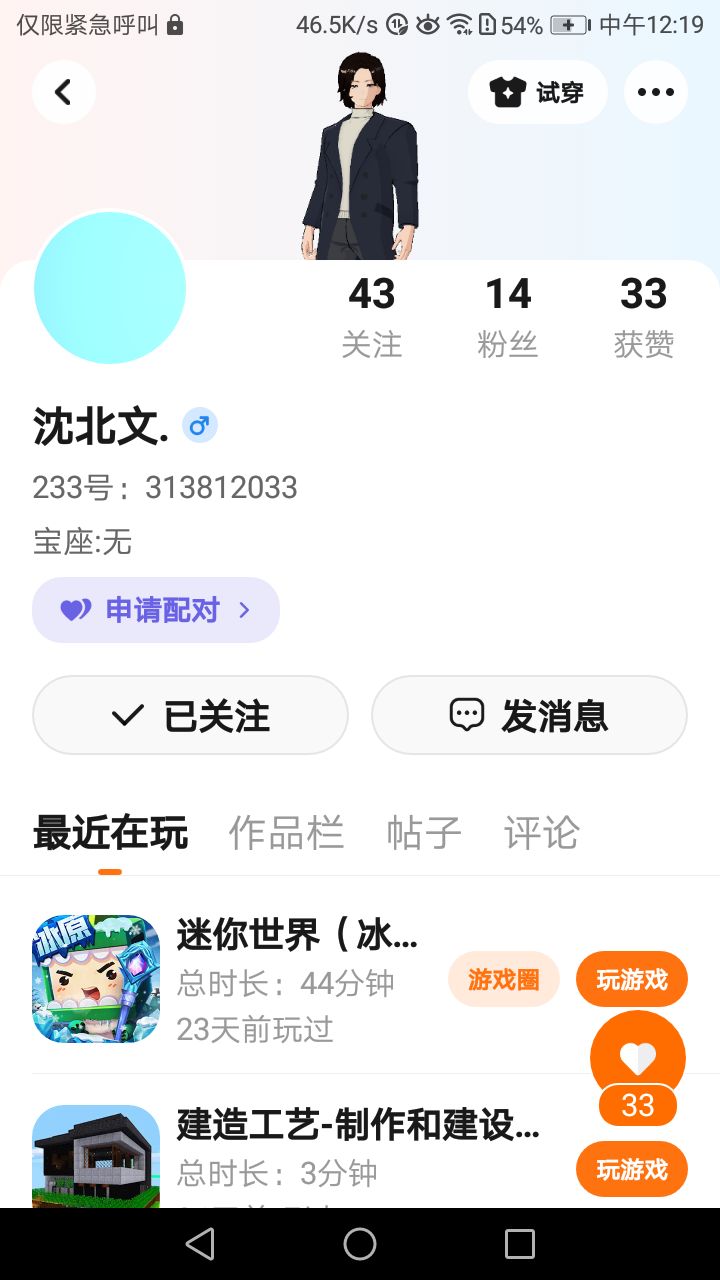This screenshot has height=1280, width=720.
Task: Switch to the 帖子 tab
Action: point(424,832)
